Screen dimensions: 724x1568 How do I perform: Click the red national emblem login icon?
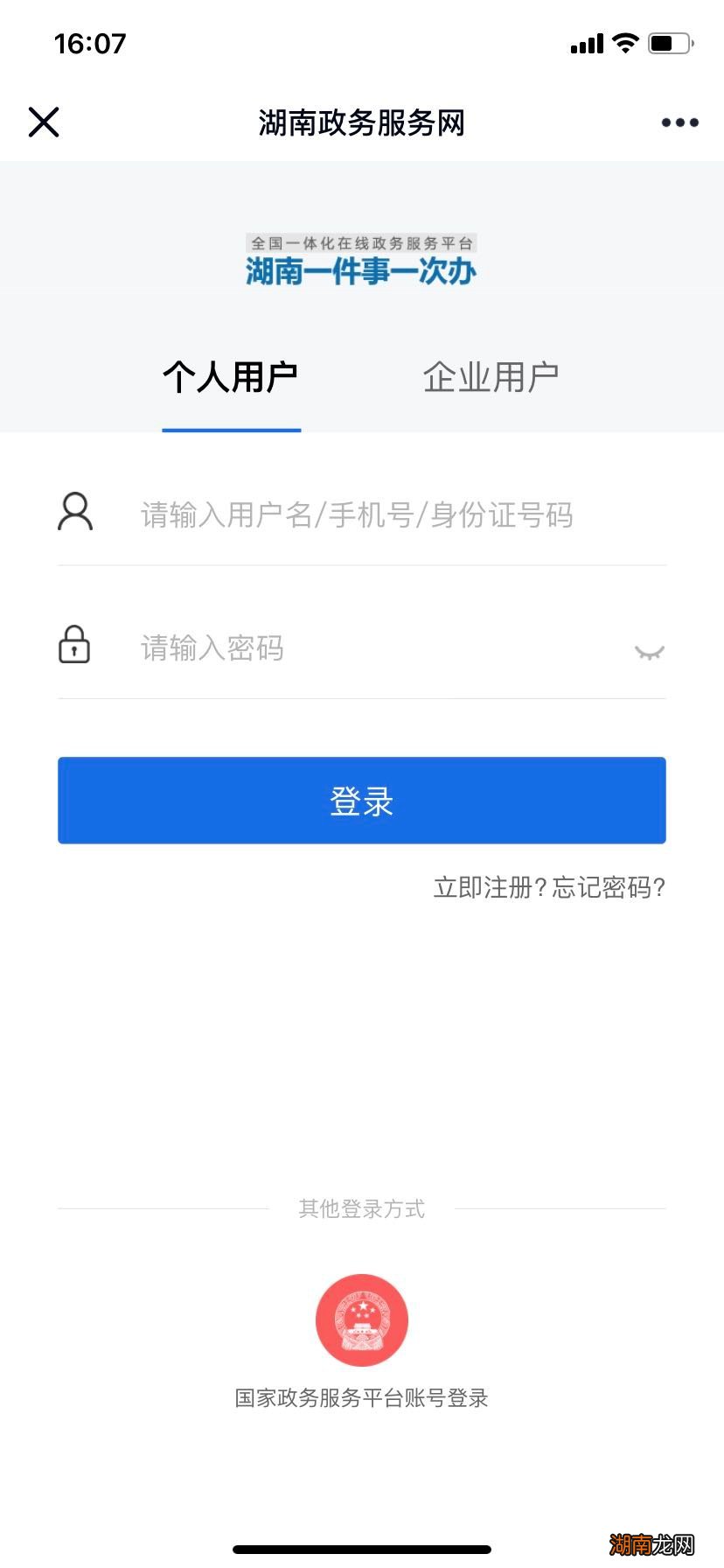pyautogui.click(x=362, y=1319)
